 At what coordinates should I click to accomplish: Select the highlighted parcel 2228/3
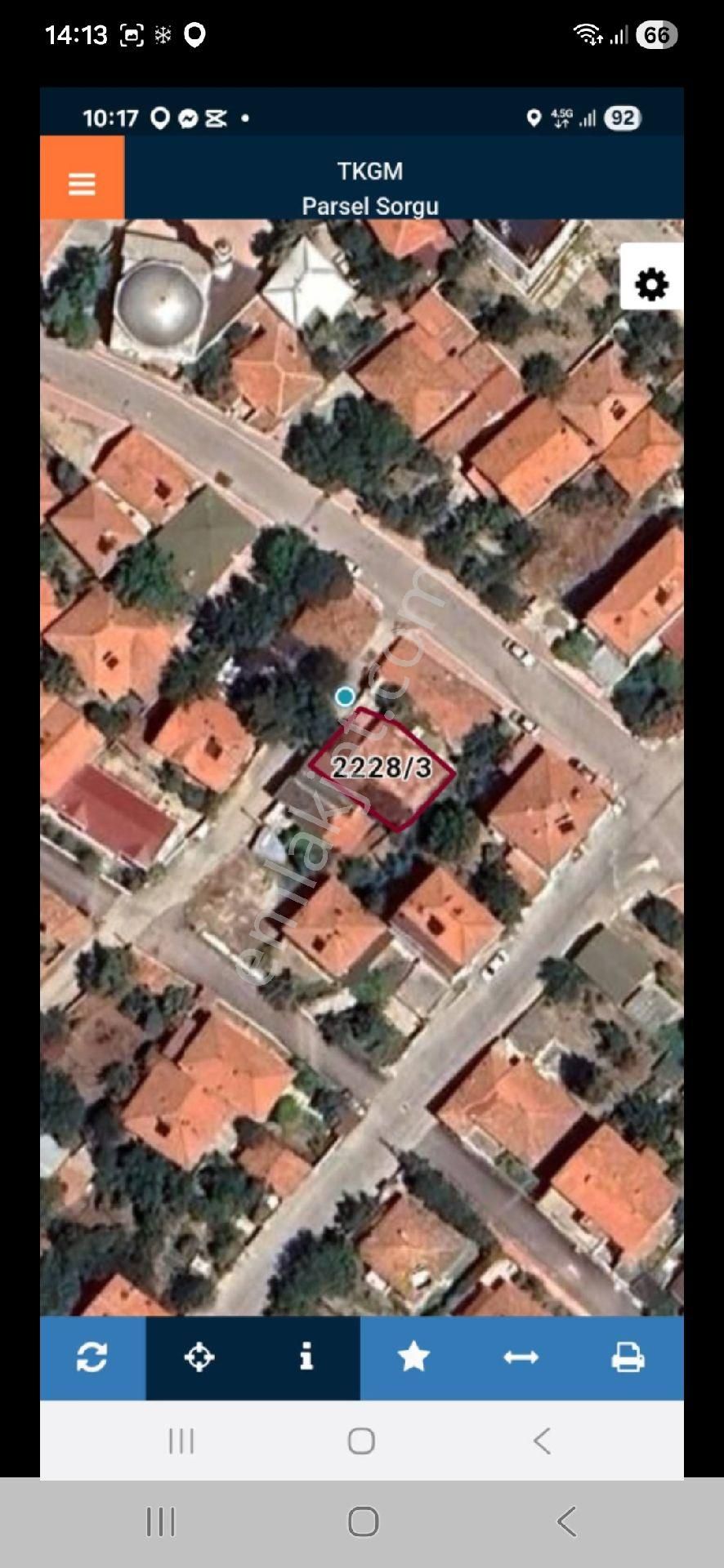point(382,768)
